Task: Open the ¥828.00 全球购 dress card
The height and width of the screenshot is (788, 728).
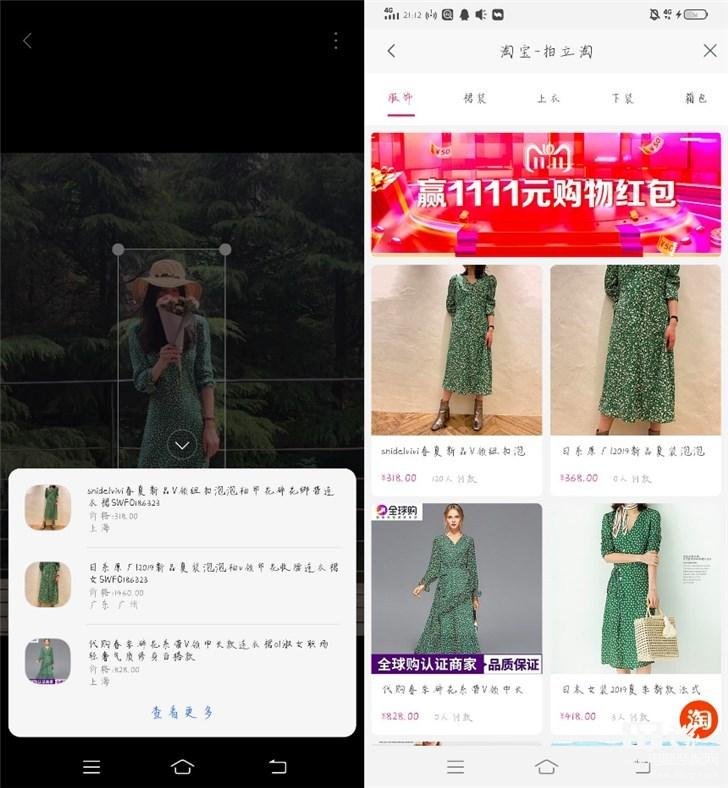Action: pos(456,618)
